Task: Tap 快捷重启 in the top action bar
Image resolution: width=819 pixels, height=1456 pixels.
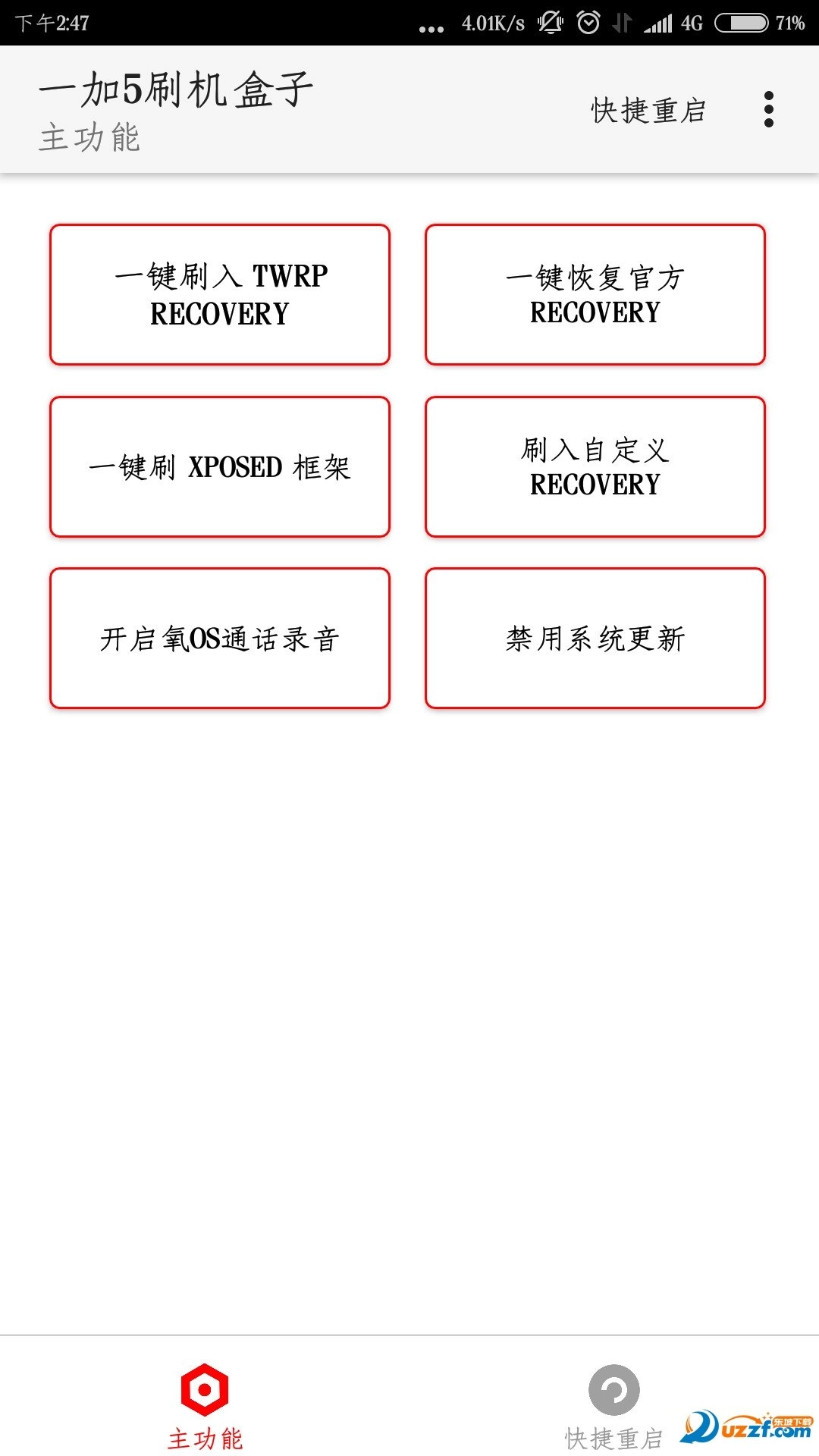Action: (x=648, y=108)
